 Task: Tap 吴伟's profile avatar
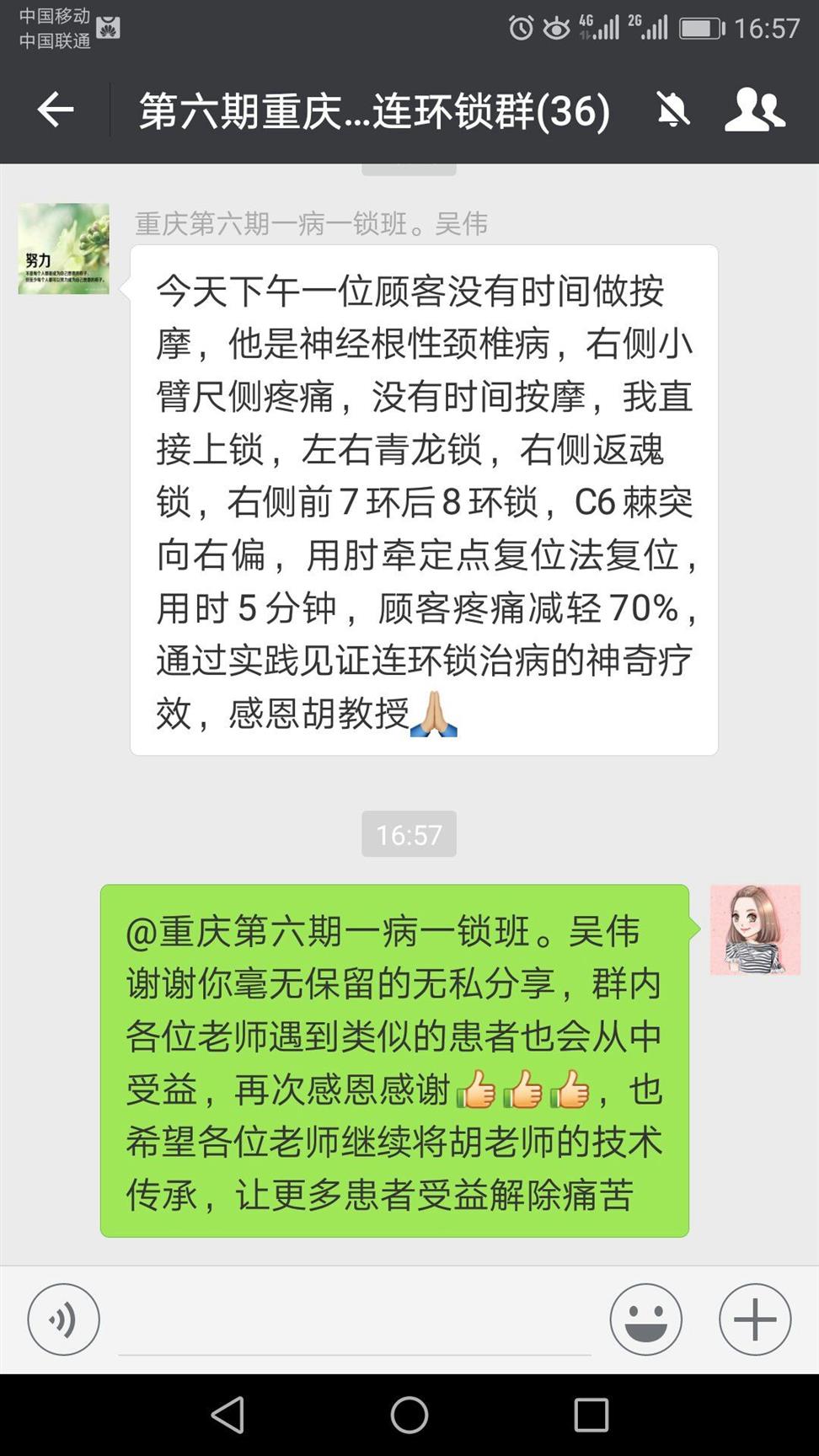64,249
